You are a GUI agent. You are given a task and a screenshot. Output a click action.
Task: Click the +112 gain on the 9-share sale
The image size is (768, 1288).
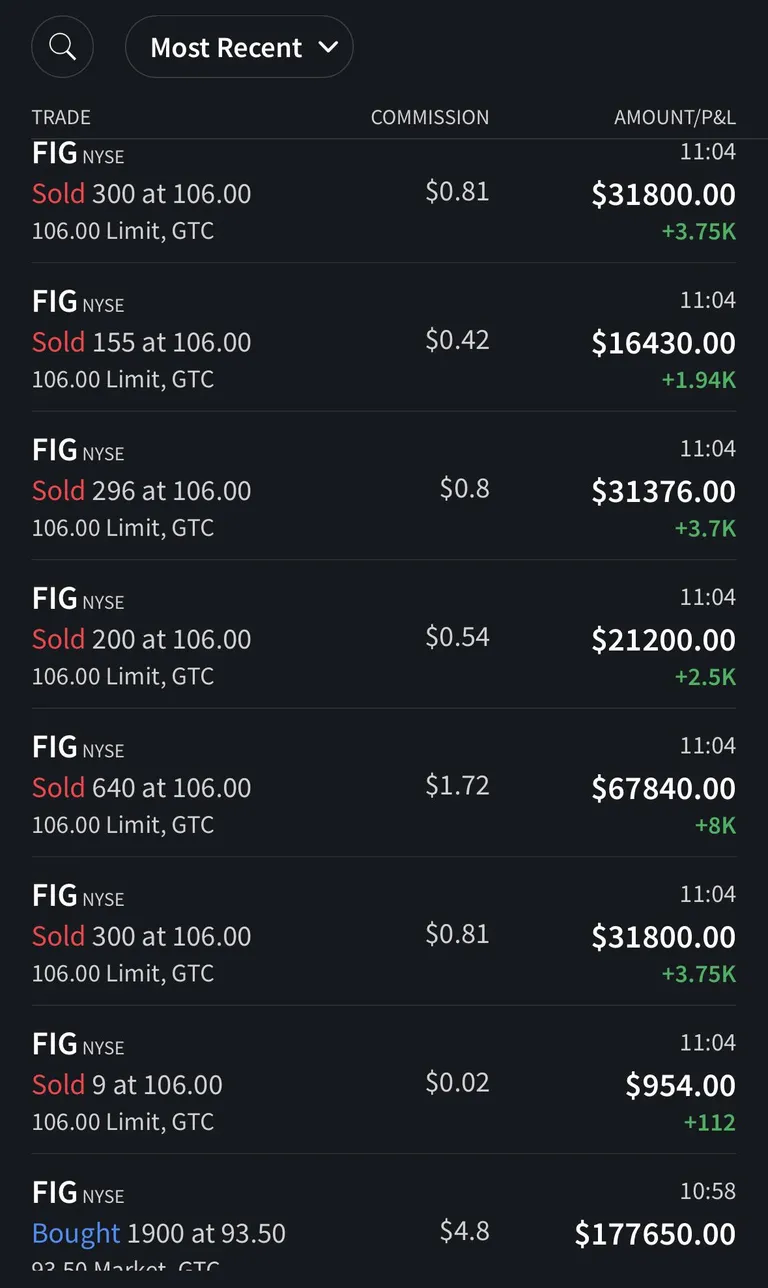point(711,1122)
